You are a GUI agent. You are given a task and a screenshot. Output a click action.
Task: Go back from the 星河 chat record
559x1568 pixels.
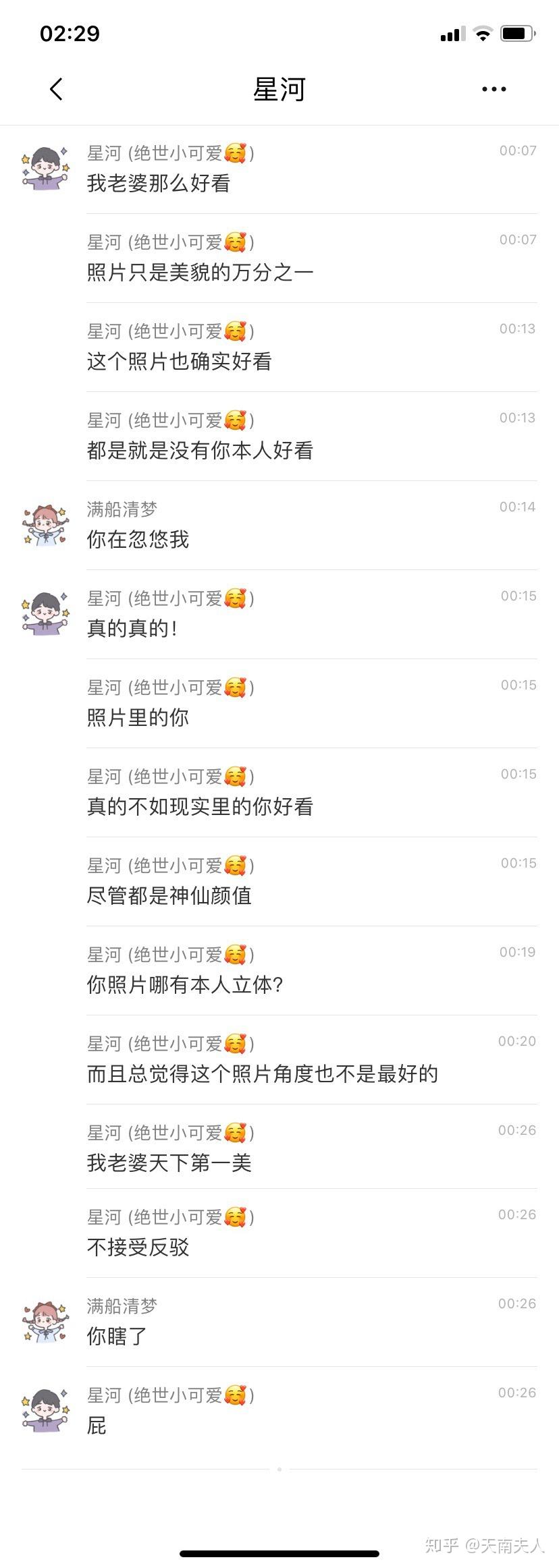[57, 88]
